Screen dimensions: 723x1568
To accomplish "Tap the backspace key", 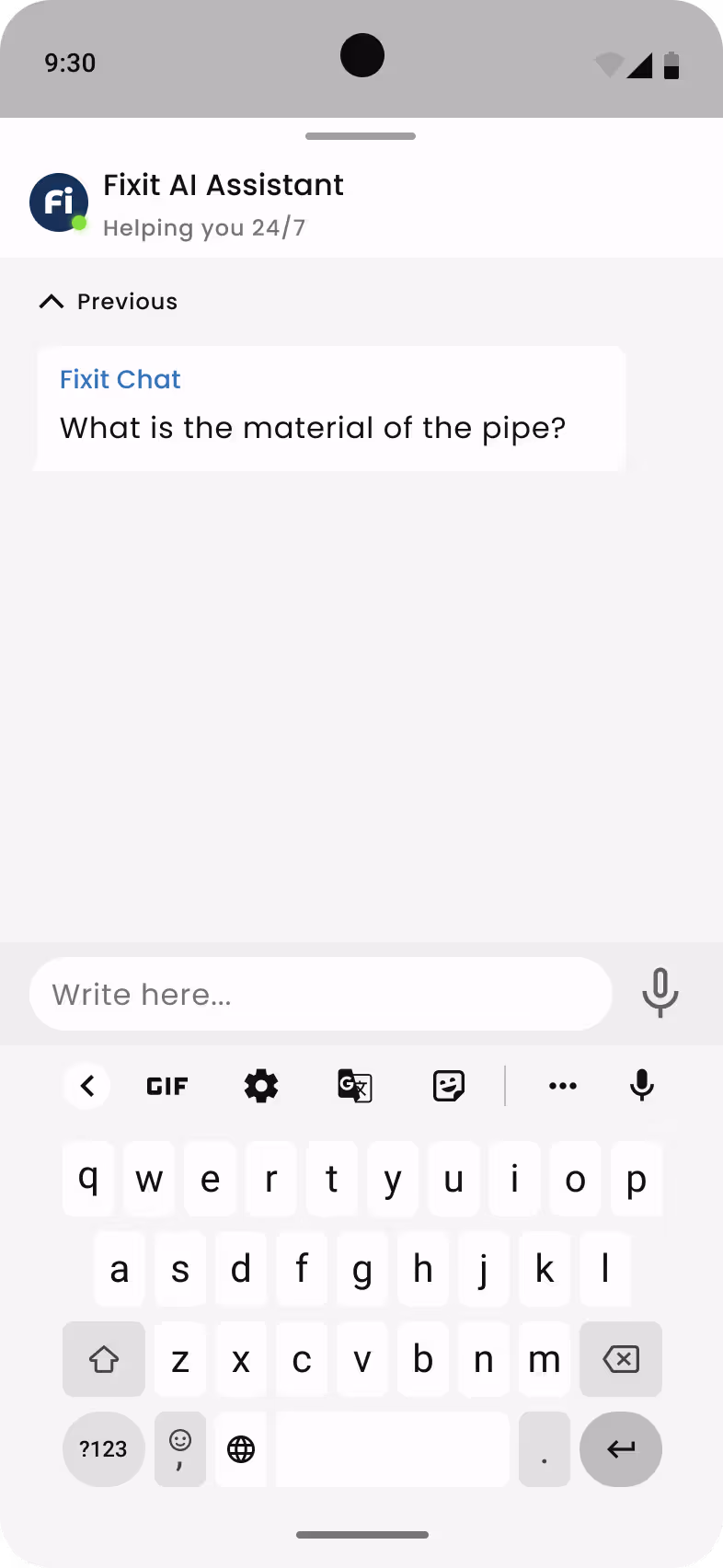I will [621, 1359].
